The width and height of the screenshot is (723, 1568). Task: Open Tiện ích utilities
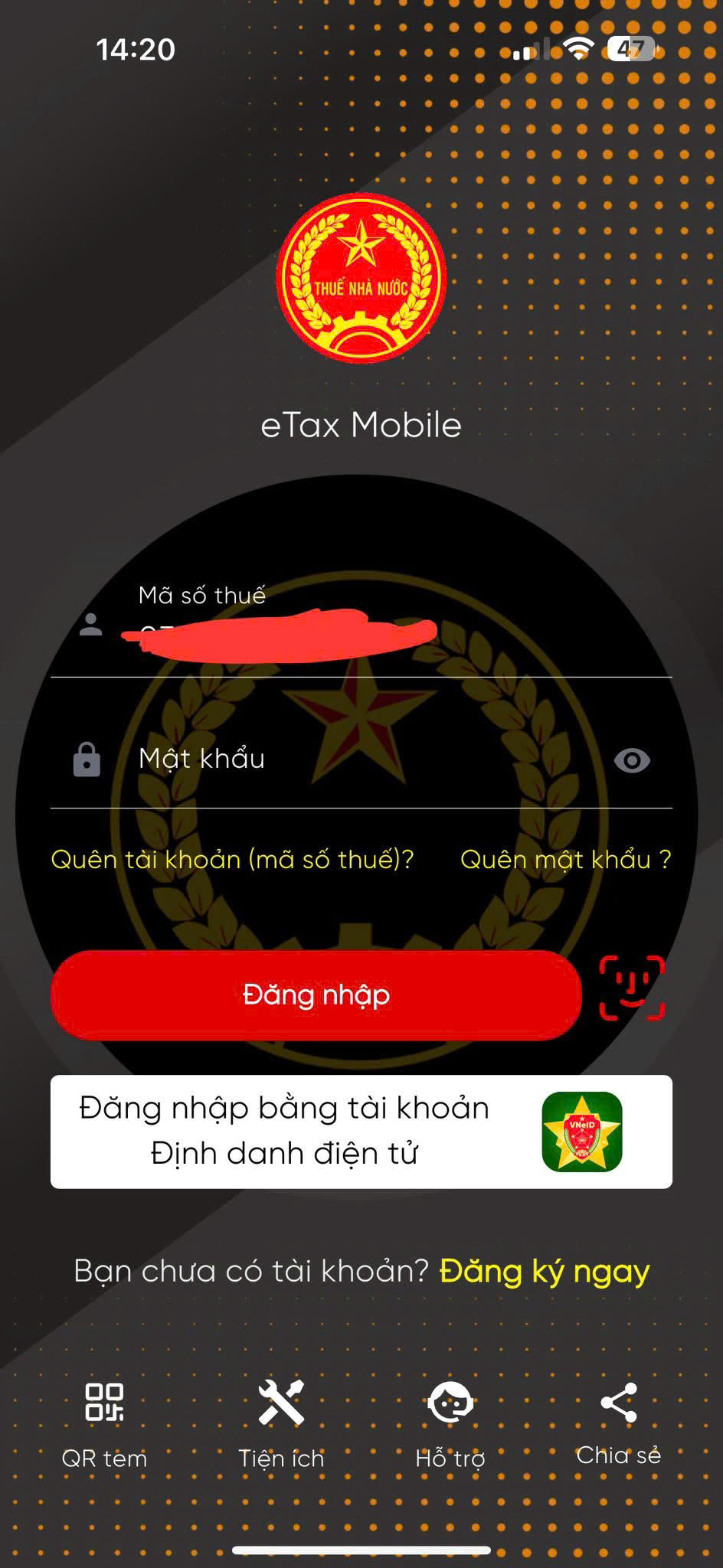click(x=281, y=1425)
